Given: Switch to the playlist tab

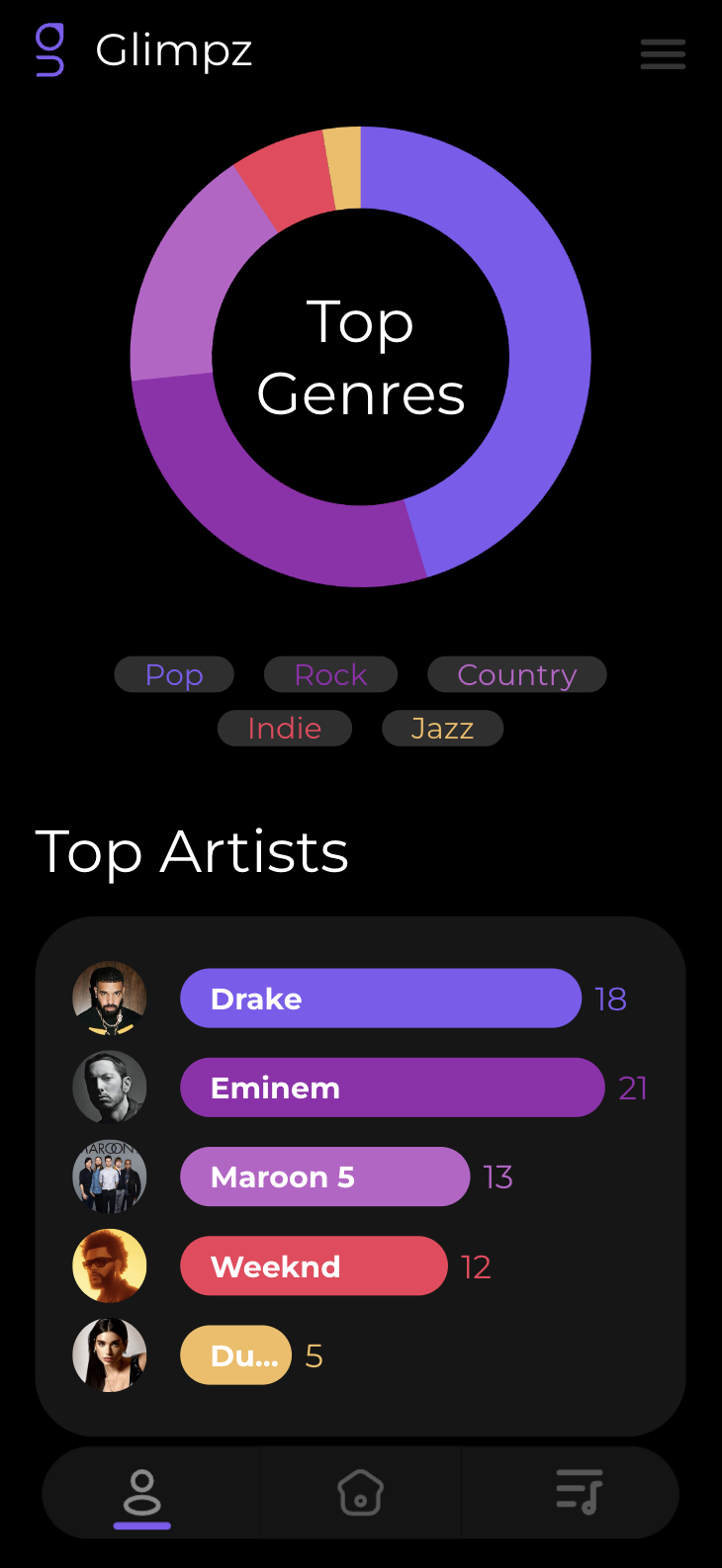Looking at the screenshot, I should tap(580, 1492).
